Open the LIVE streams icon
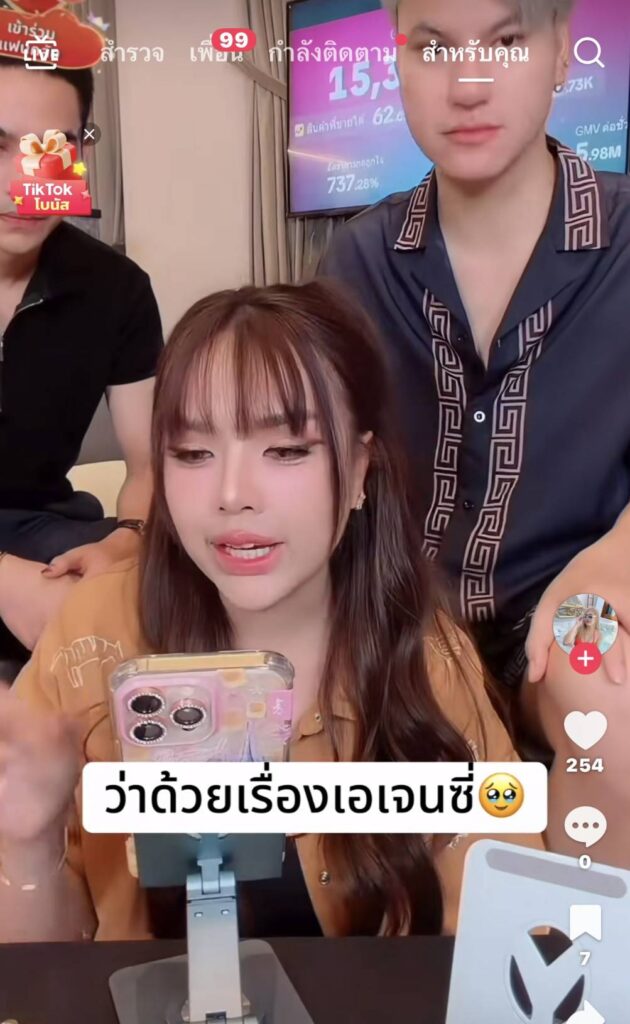 40,53
